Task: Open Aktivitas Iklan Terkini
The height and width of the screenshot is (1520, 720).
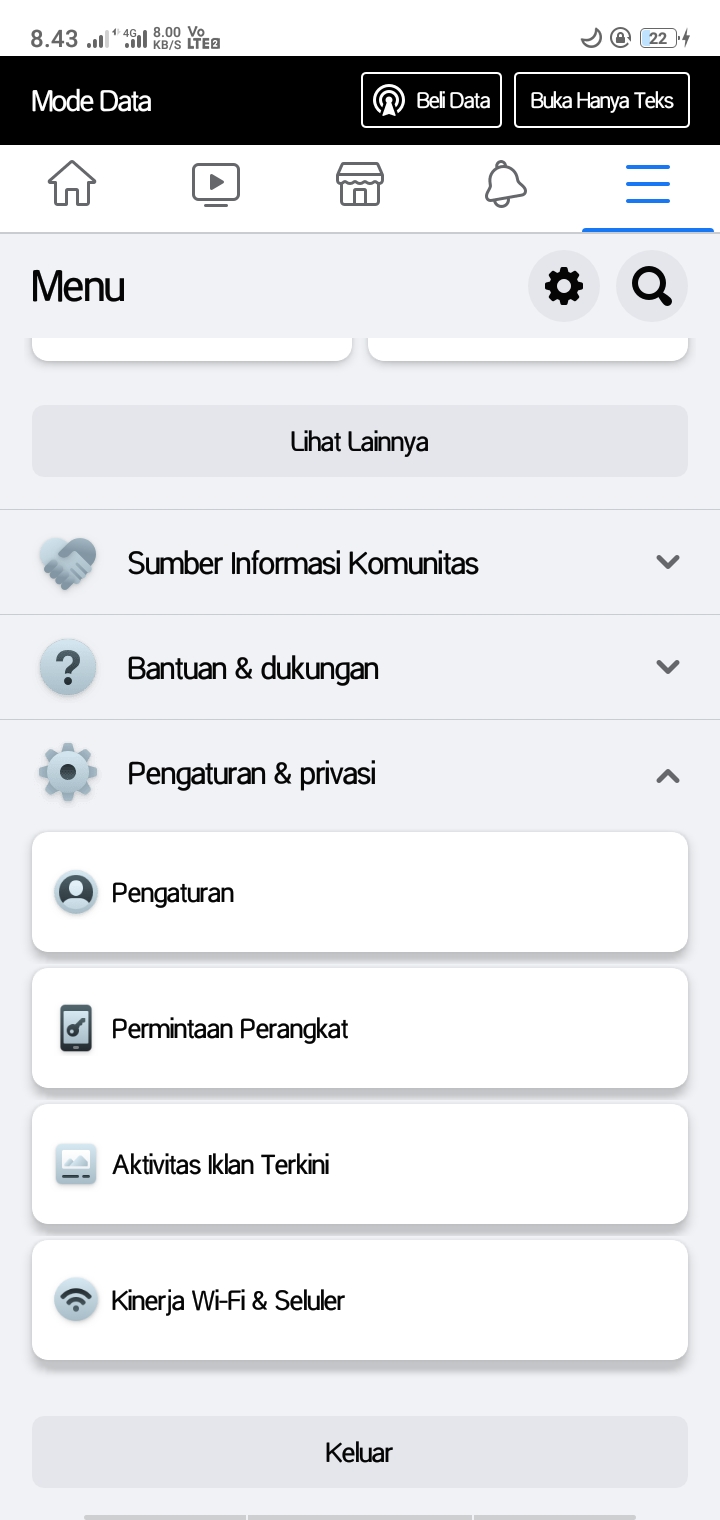Action: tap(360, 1164)
